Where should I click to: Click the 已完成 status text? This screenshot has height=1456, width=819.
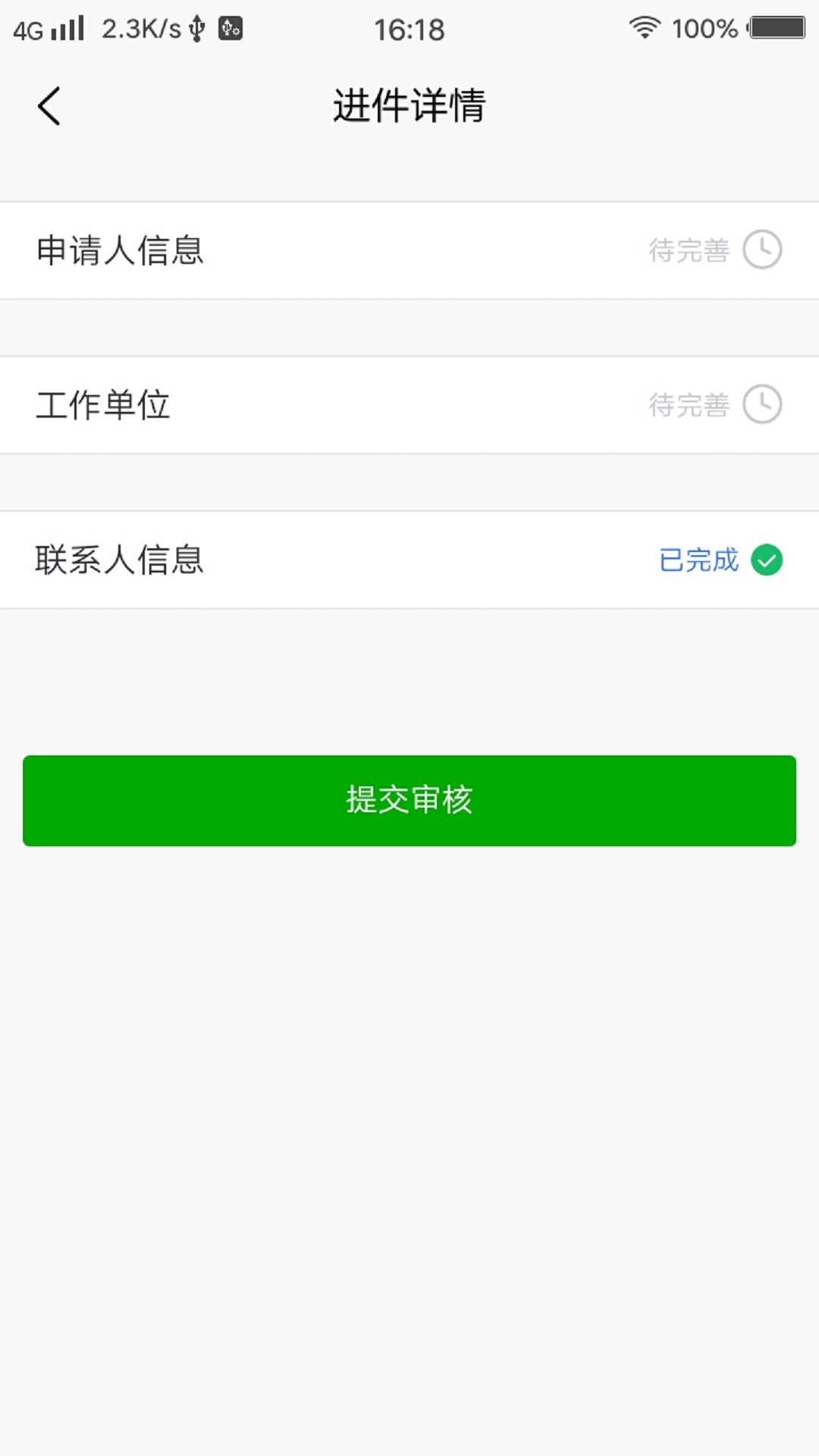click(x=698, y=561)
